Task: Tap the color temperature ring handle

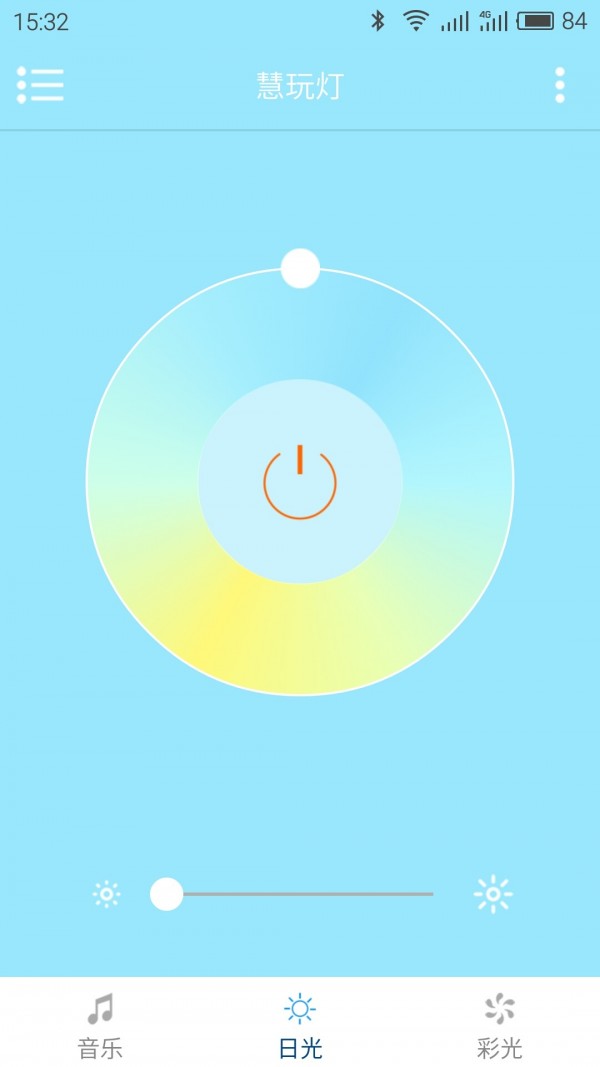Action: tap(300, 268)
